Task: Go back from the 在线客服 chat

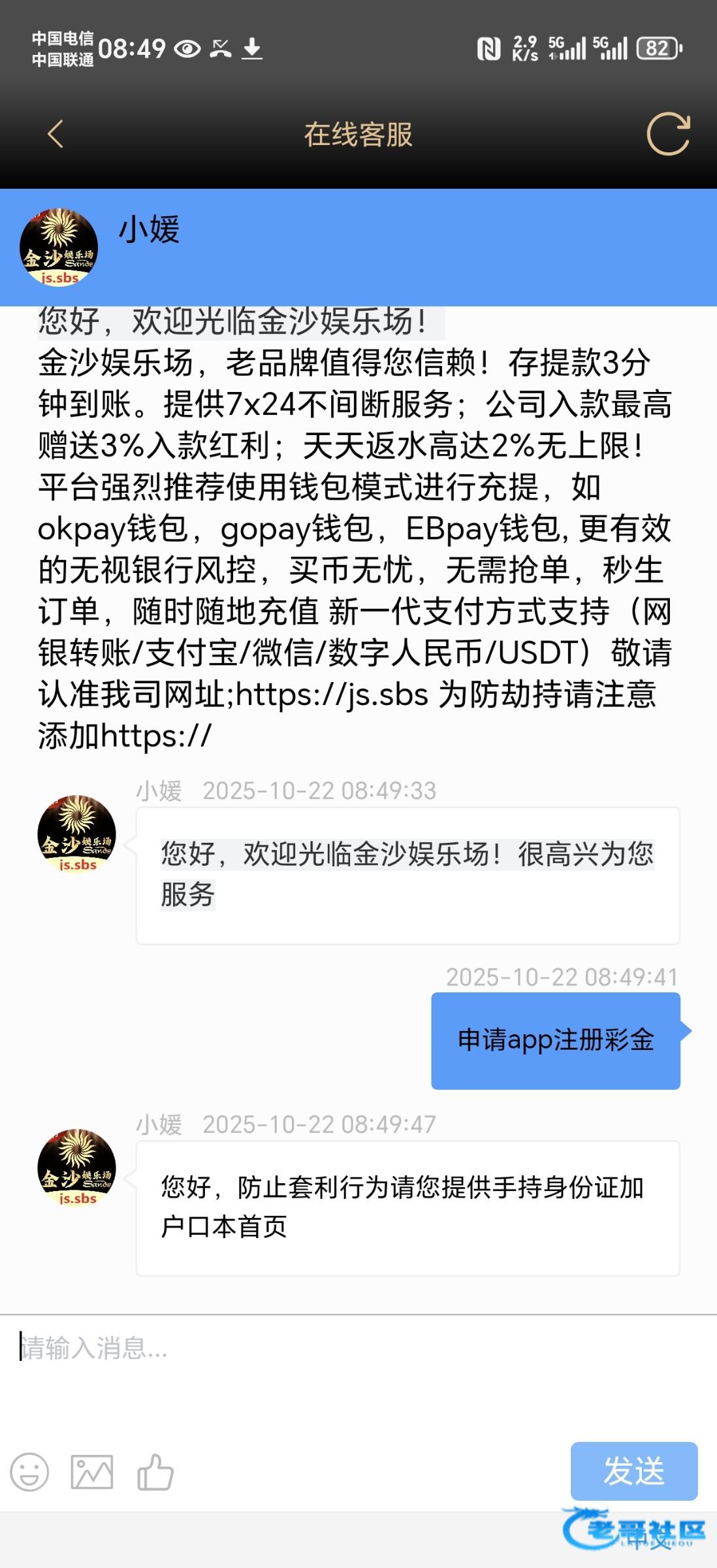Action: (x=56, y=134)
